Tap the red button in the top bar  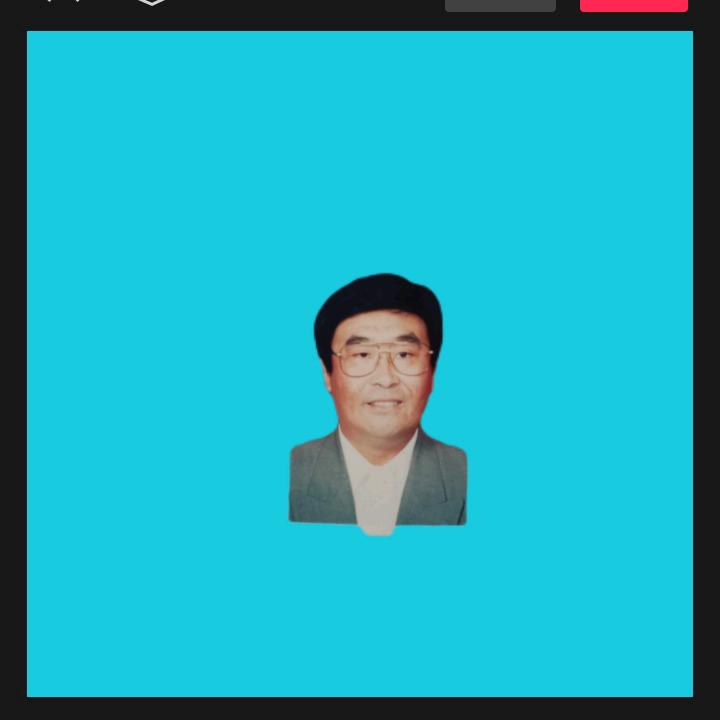tap(633, 5)
